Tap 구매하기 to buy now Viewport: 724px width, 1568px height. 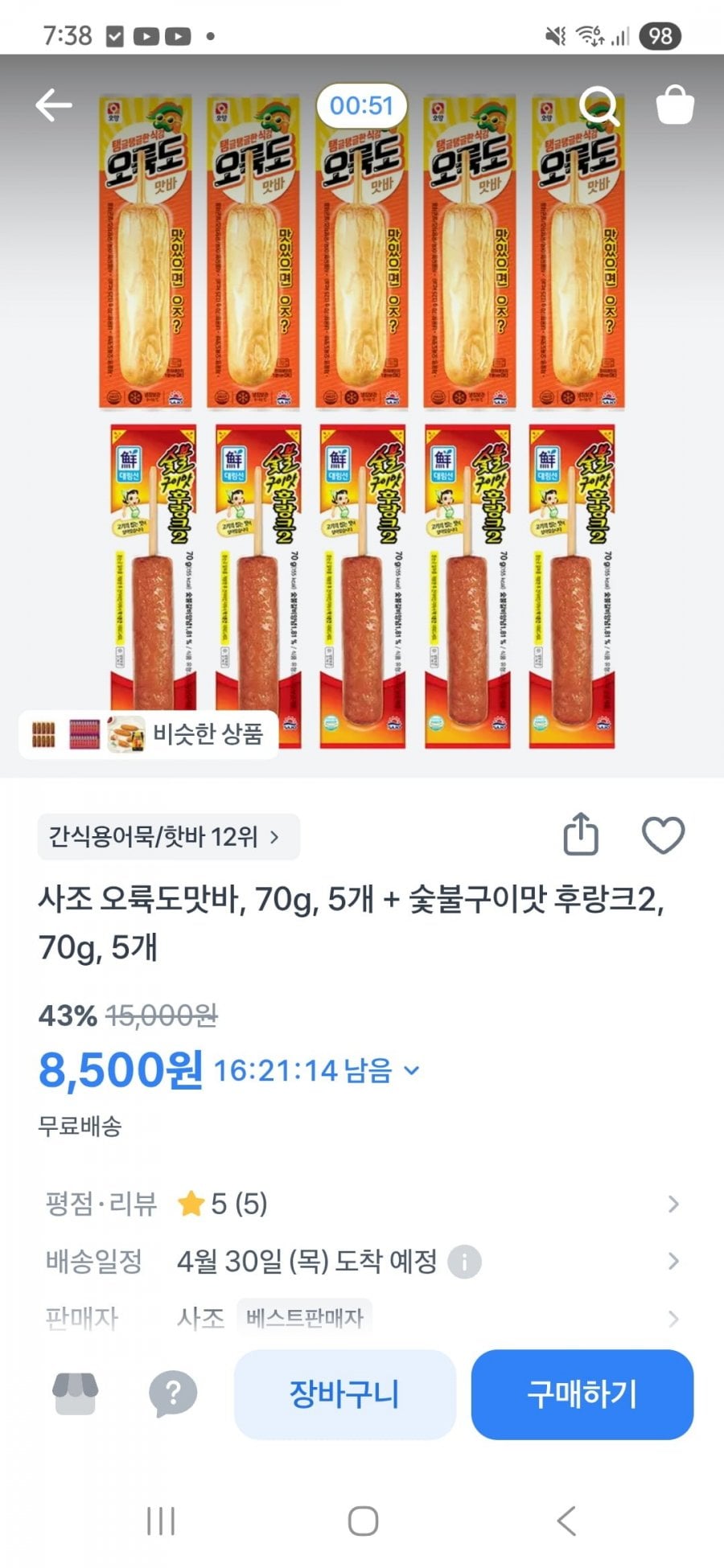coord(582,1394)
